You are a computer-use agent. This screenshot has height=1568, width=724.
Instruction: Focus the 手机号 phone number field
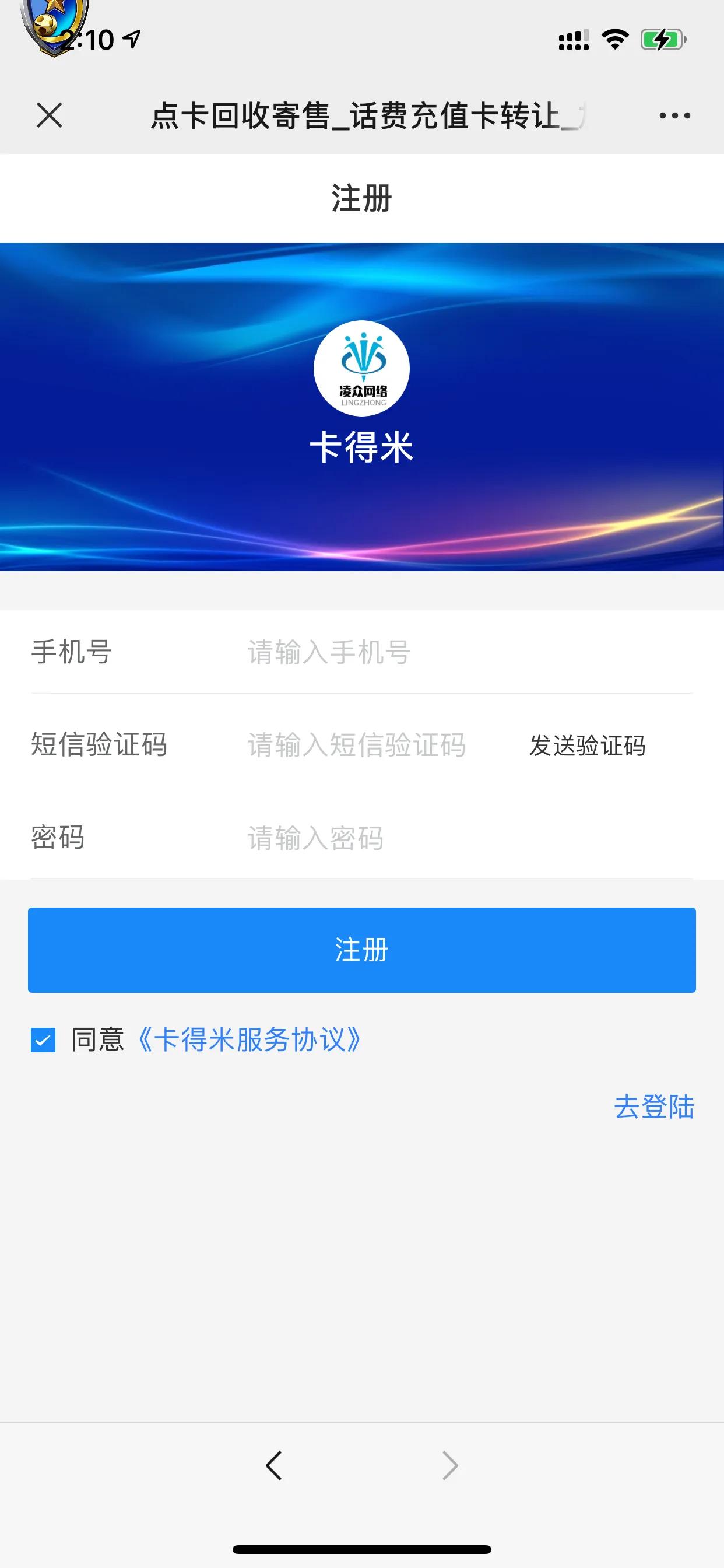click(469, 652)
